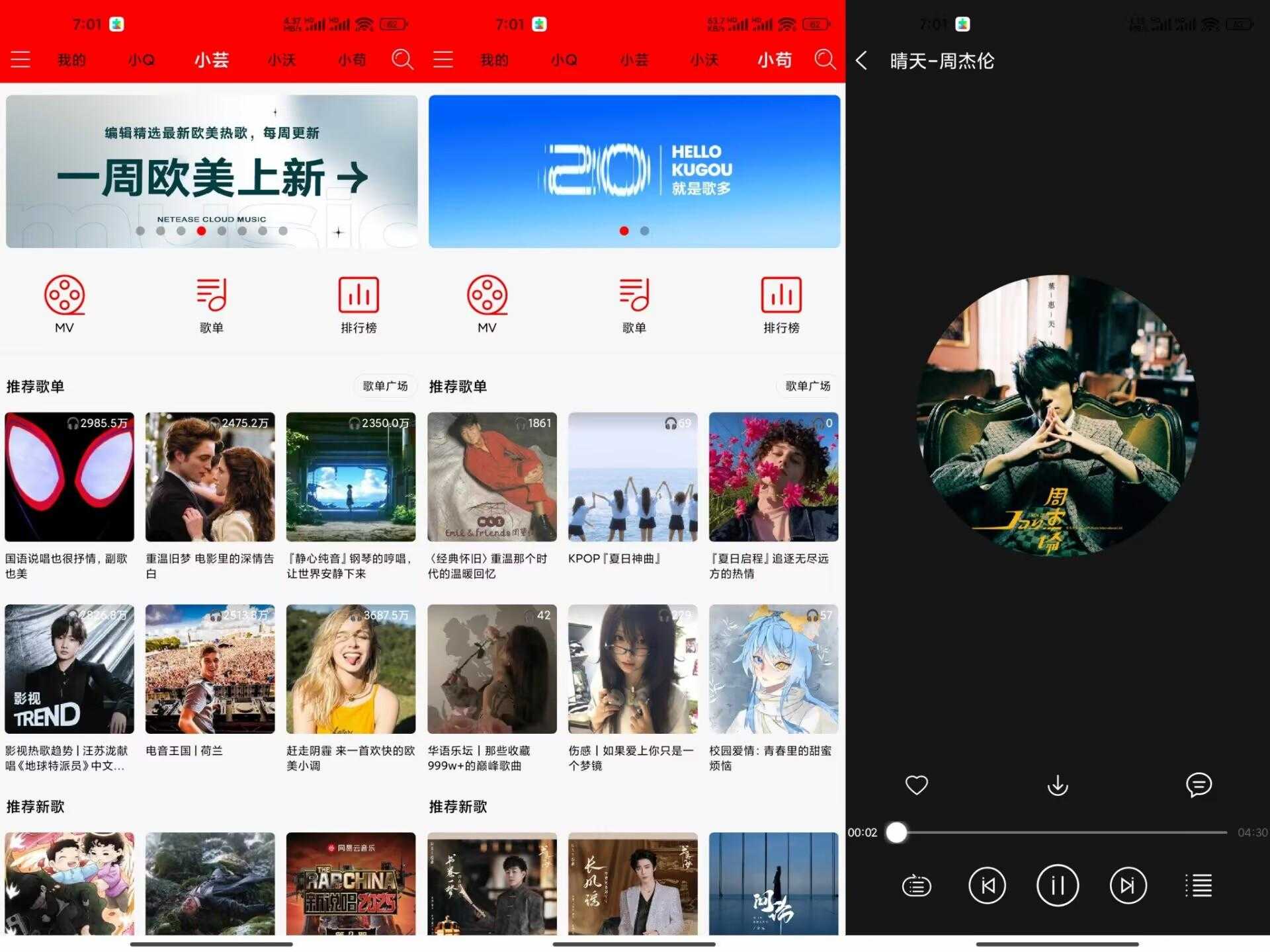The height and width of the screenshot is (952, 1270).
Task: Open the 电音王国 | 荷兰 playlist
Action: tap(210, 669)
